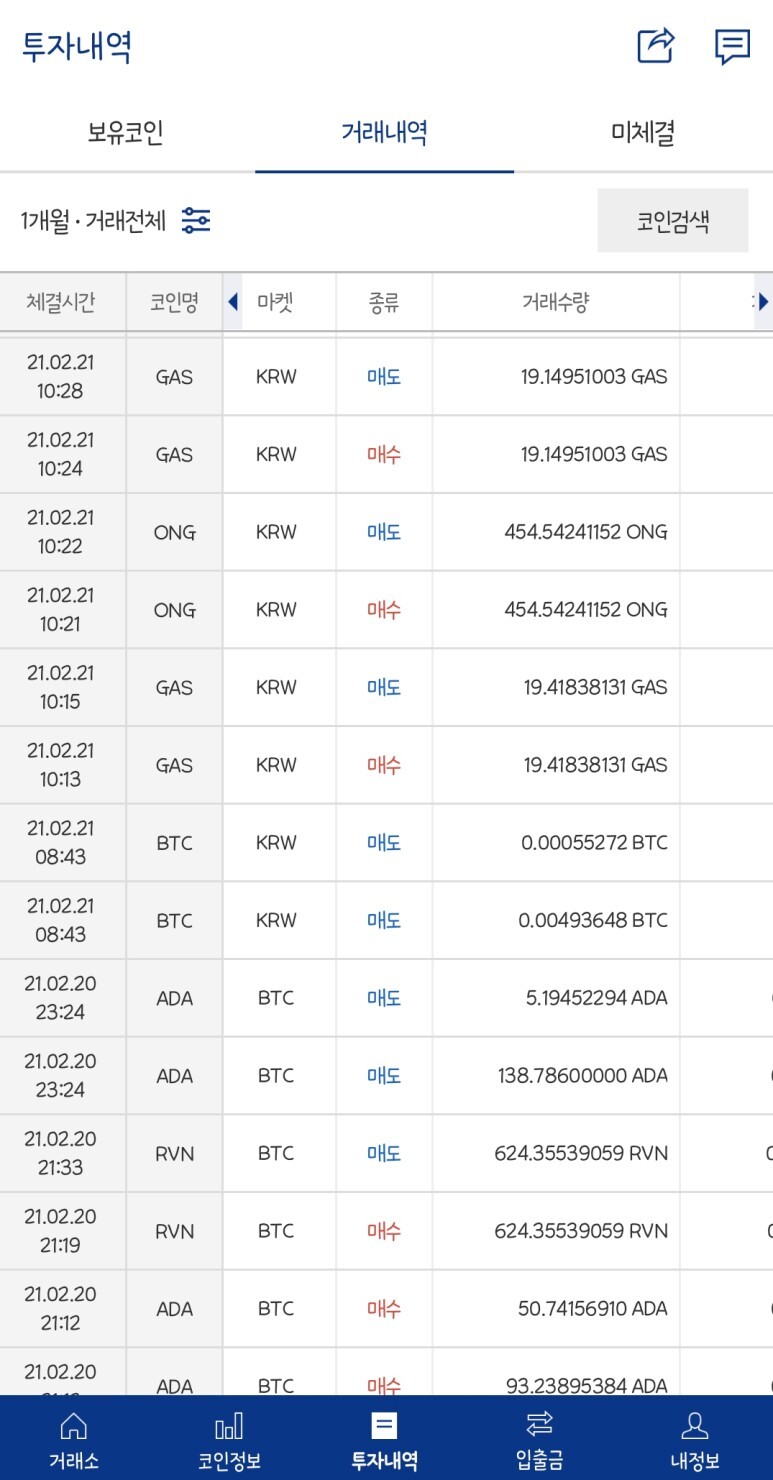This screenshot has height=1480, width=773.
Task: Go to 거래소 in bottom navigation
Action: click(74, 1439)
